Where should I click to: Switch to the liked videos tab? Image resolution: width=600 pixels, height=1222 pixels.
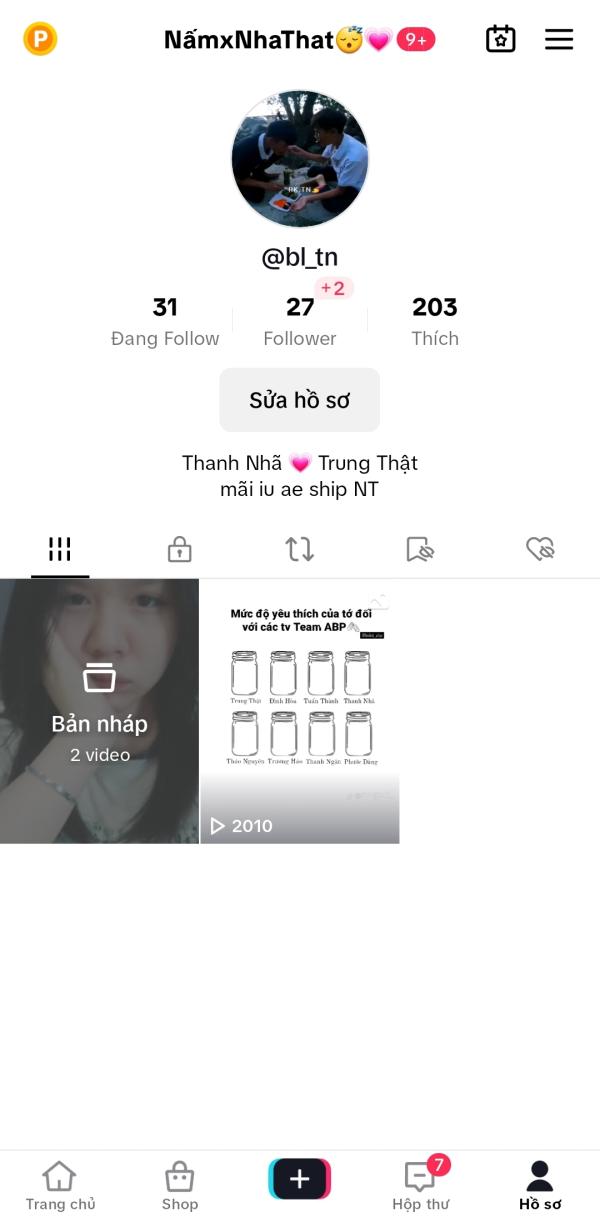pos(540,549)
